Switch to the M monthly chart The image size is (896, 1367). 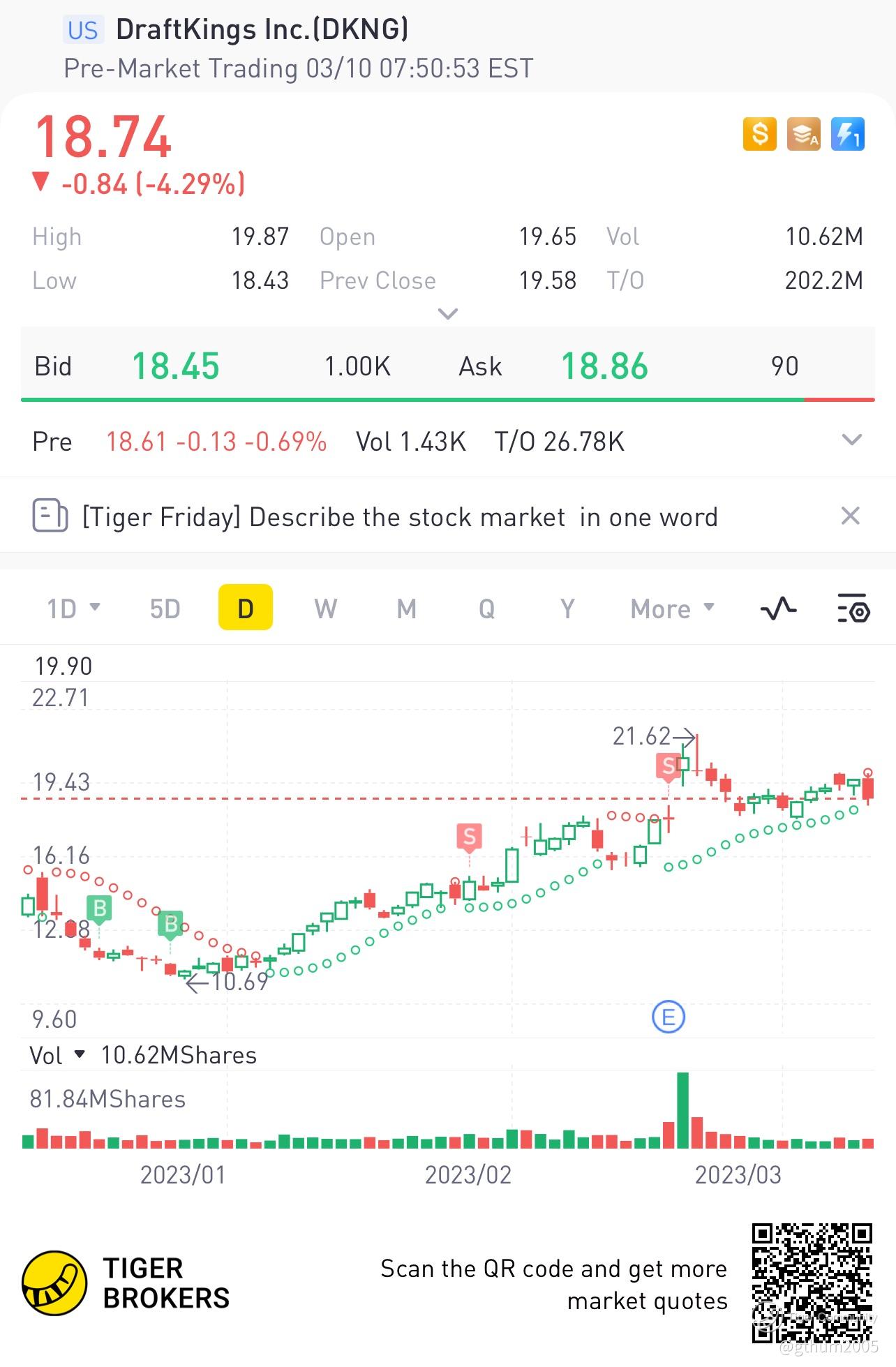407,608
